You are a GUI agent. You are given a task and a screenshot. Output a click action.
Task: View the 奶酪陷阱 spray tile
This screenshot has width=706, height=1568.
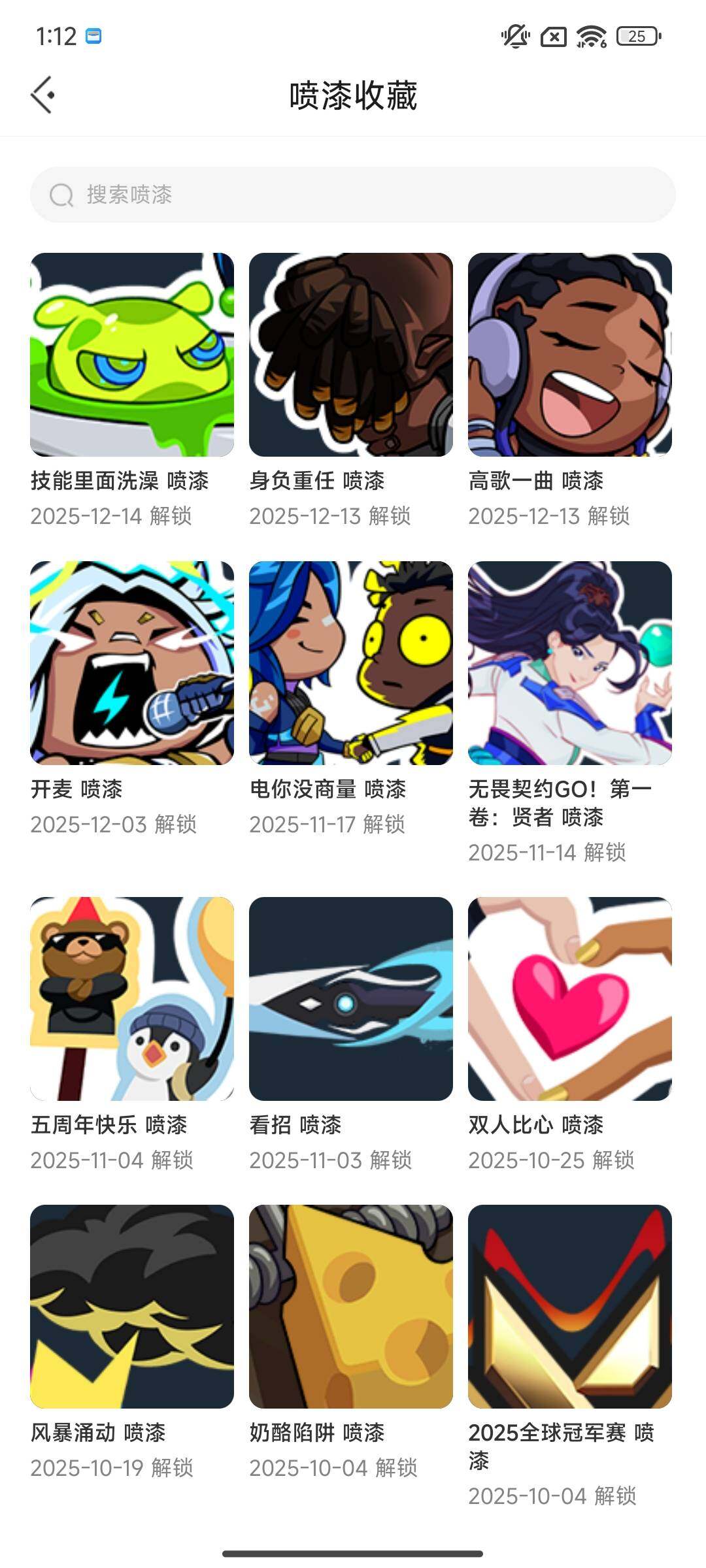pos(351,1307)
